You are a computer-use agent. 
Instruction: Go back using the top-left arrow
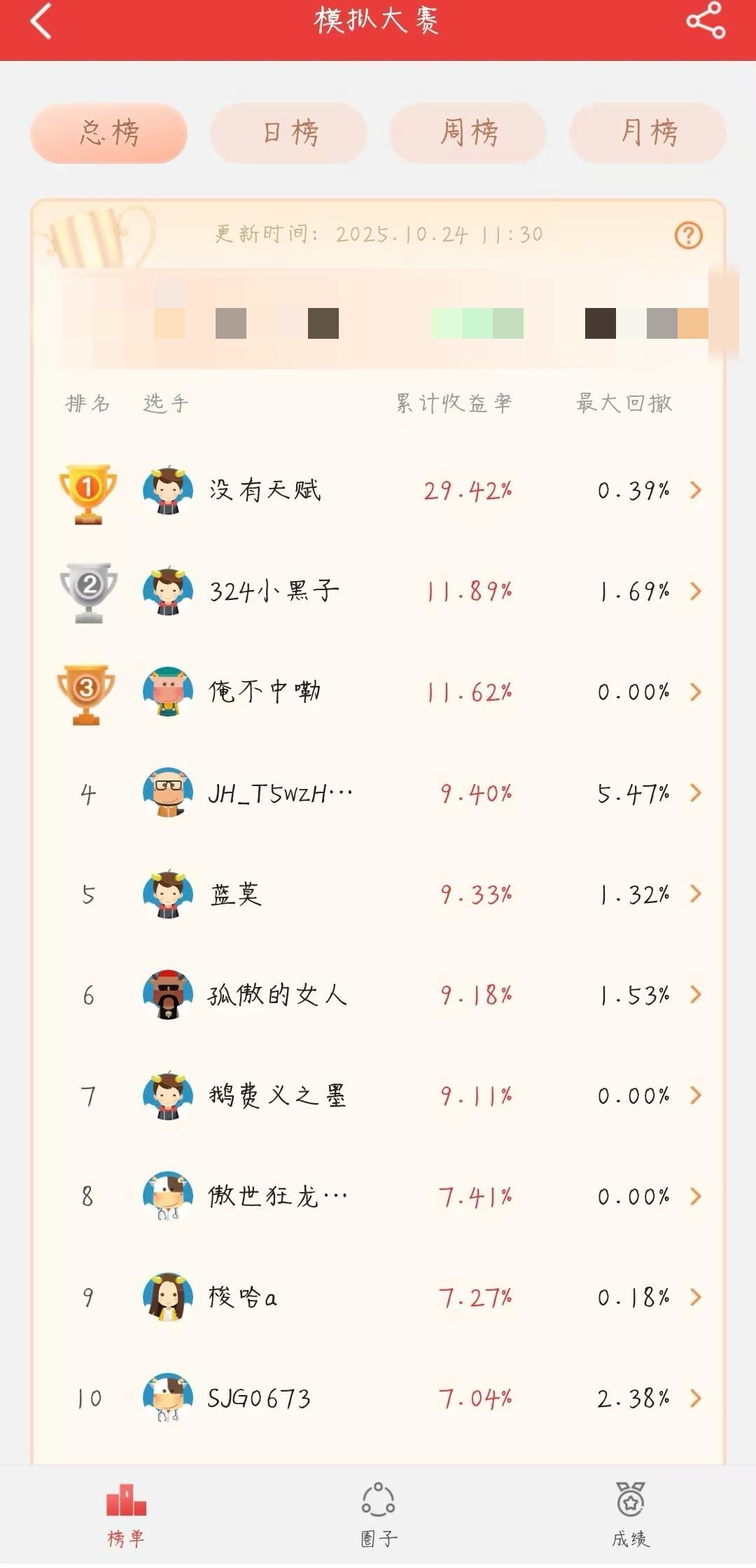[x=41, y=21]
